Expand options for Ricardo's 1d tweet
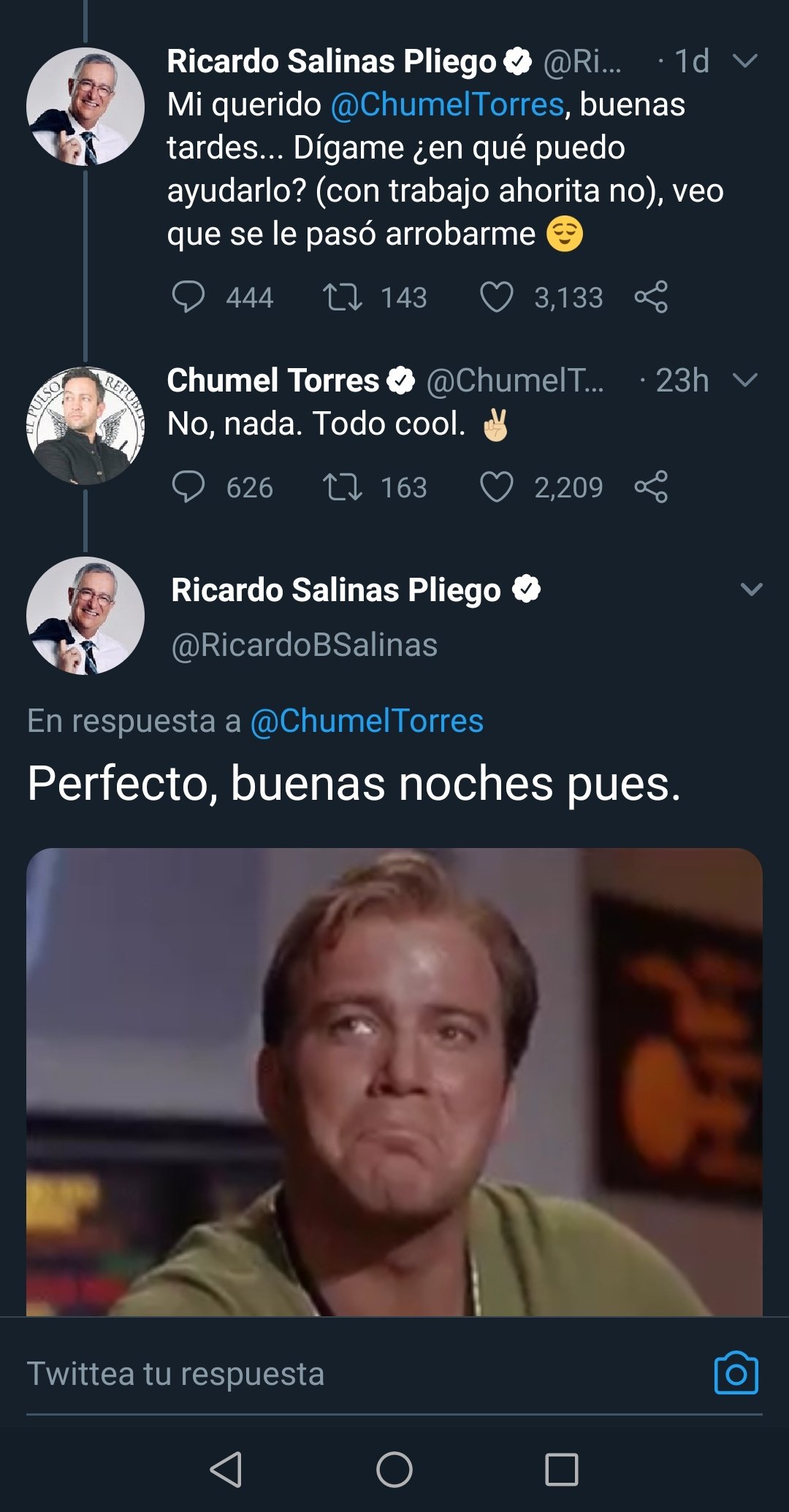 pos(744,61)
